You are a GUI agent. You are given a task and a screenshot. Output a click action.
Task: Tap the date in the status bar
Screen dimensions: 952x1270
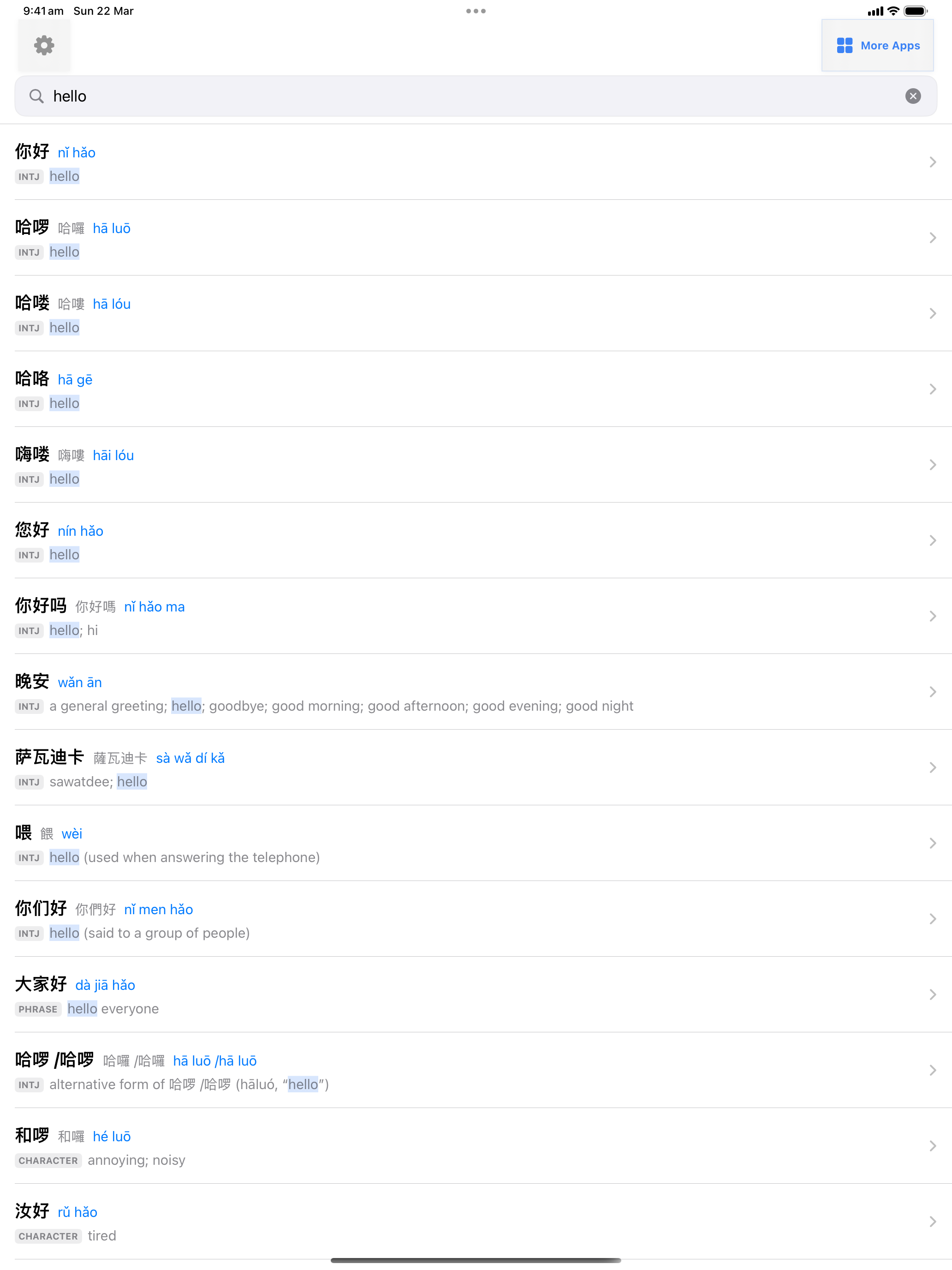(103, 10)
